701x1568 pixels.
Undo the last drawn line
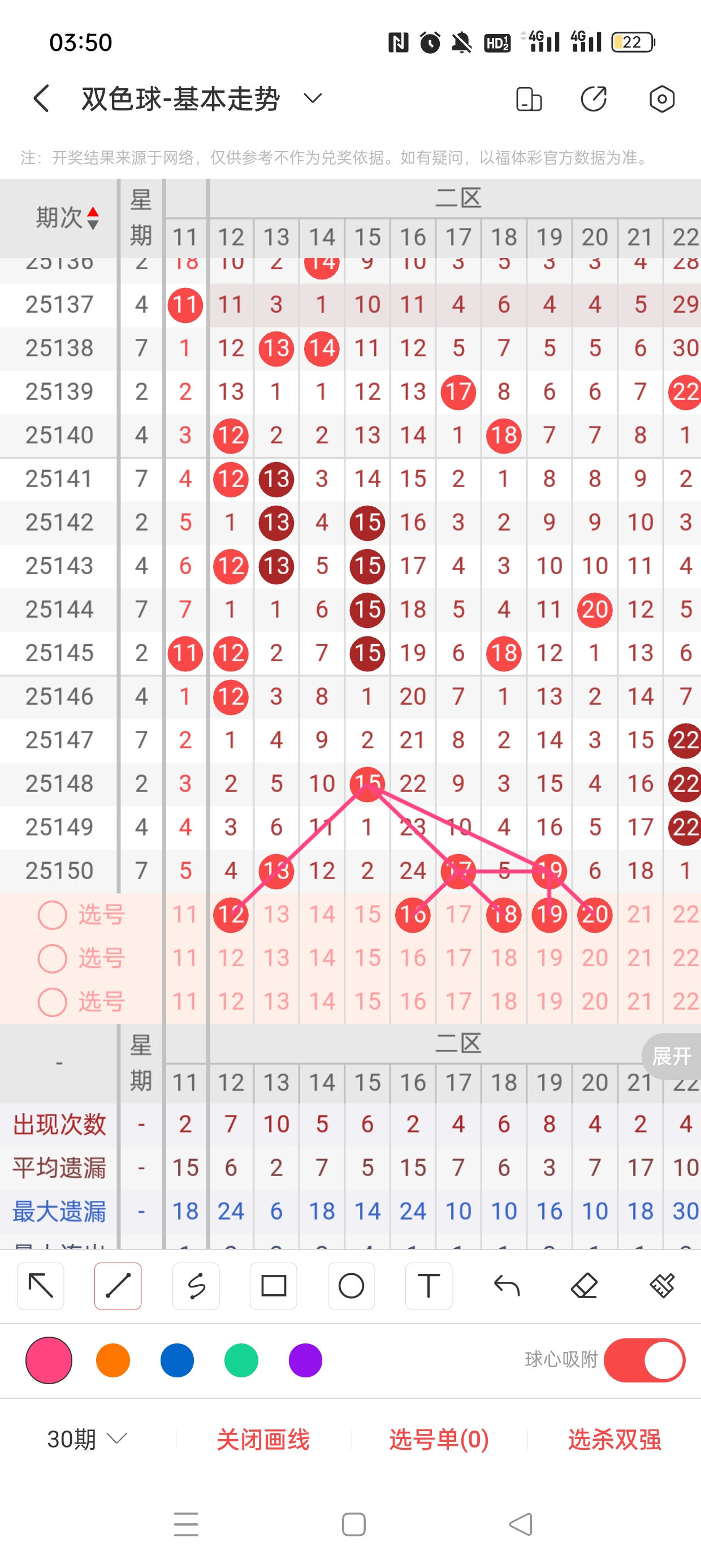coord(507,1286)
